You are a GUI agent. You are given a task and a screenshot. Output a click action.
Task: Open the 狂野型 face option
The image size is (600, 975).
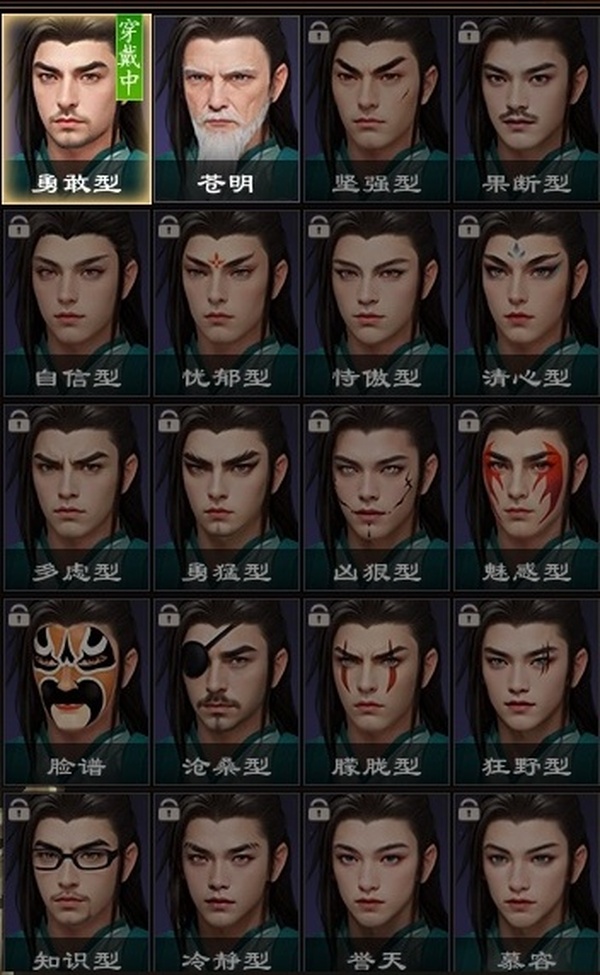(x=526, y=691)
